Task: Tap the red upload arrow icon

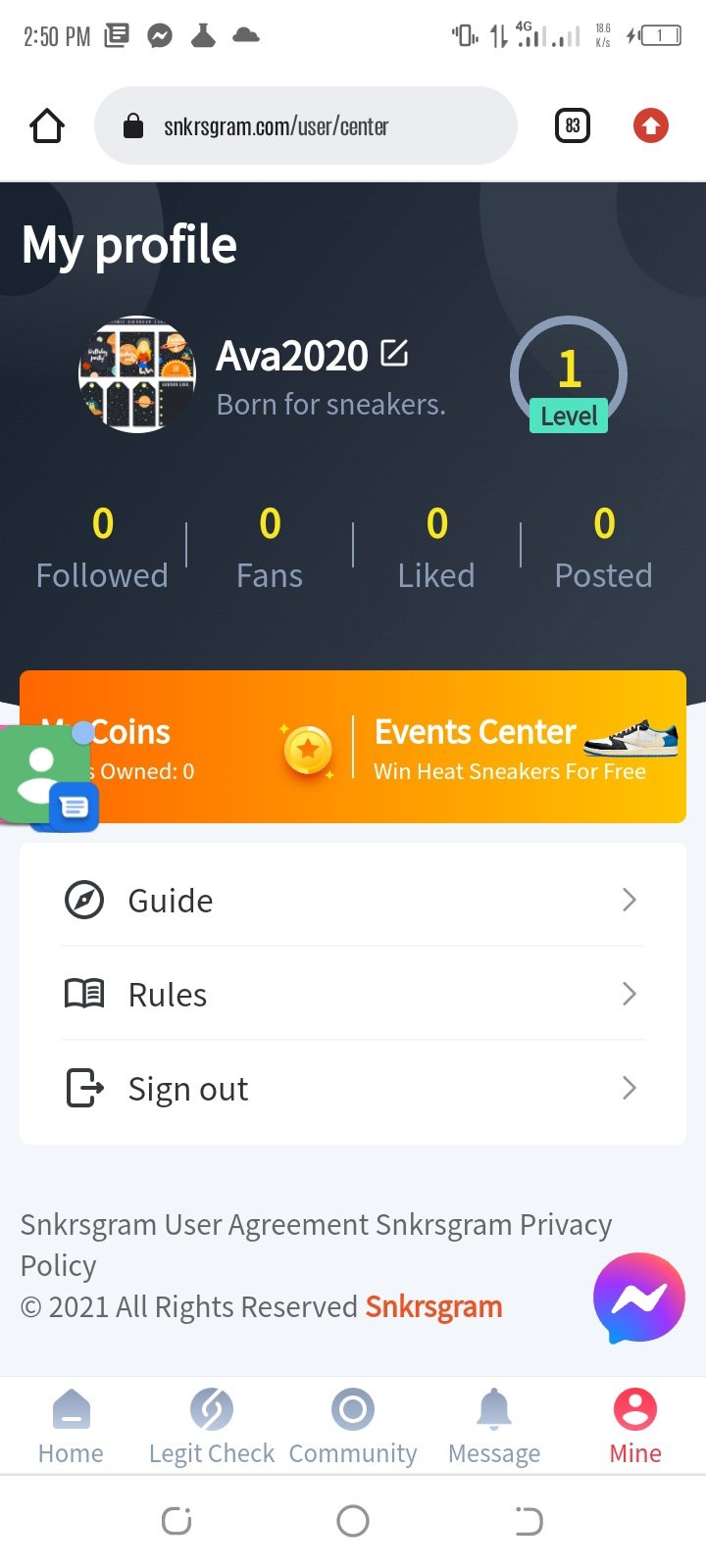Action: click(650, 125)
